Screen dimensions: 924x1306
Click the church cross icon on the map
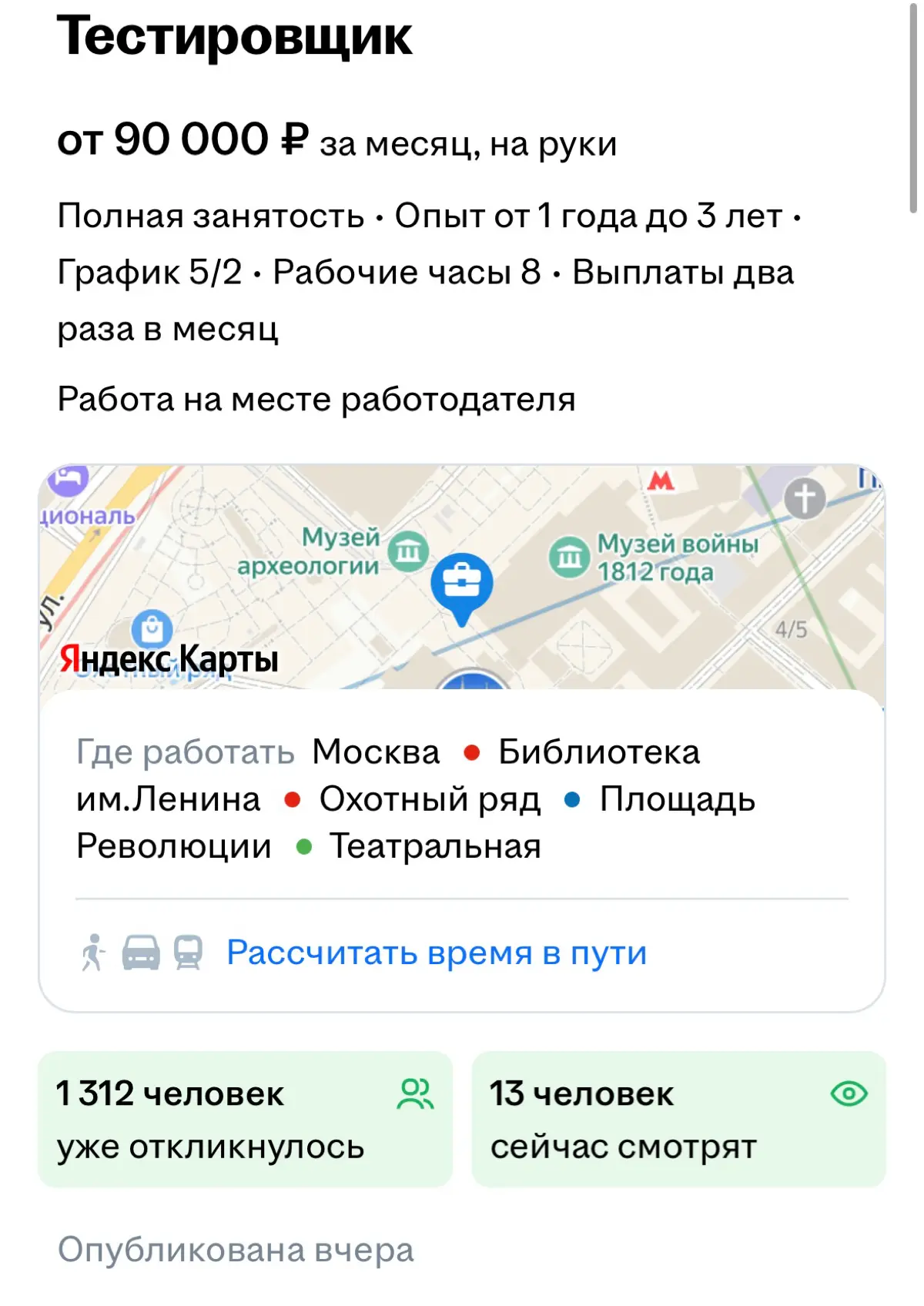(804, 499)
